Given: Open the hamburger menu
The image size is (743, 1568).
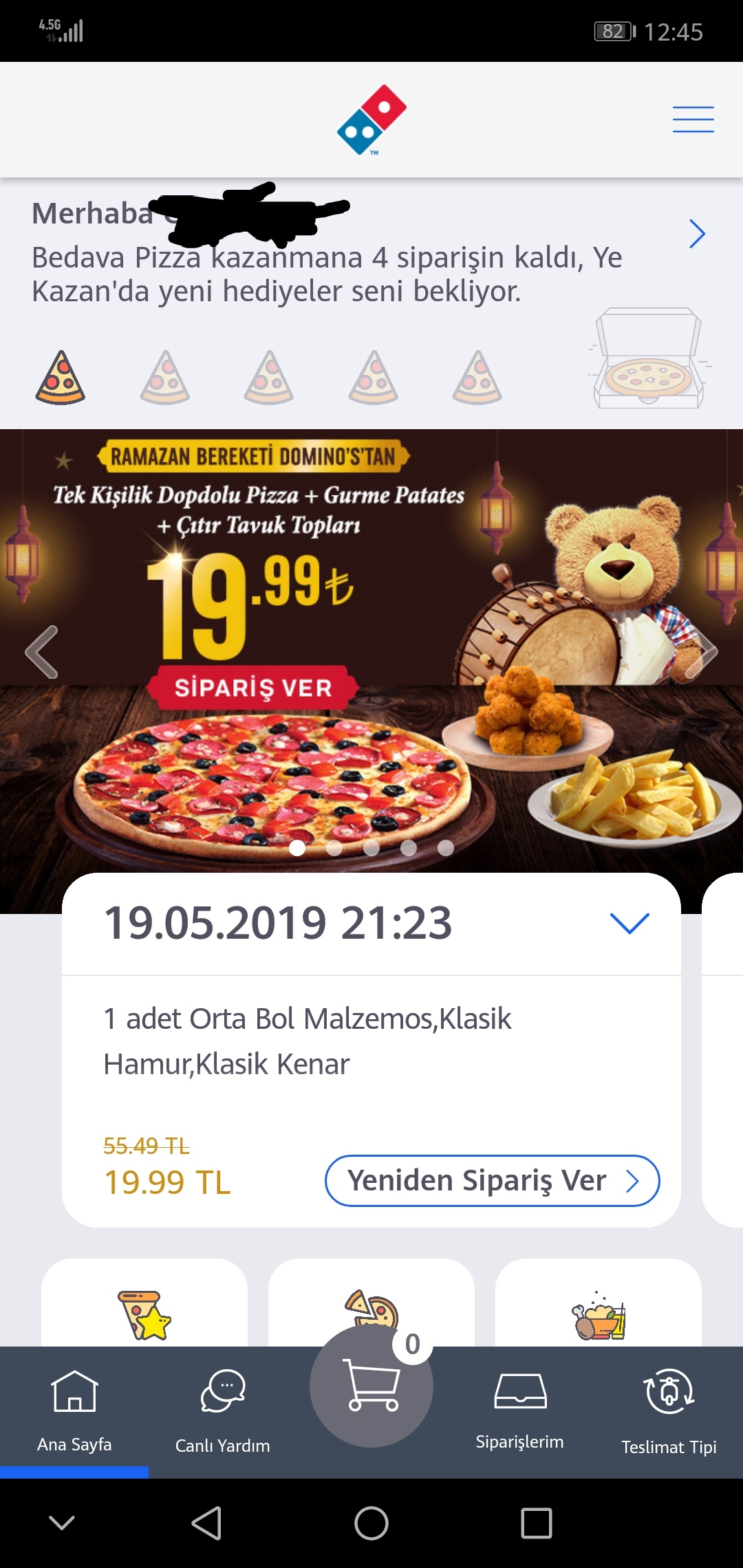Looking at the screenshot, I should (x=693, y=119).
